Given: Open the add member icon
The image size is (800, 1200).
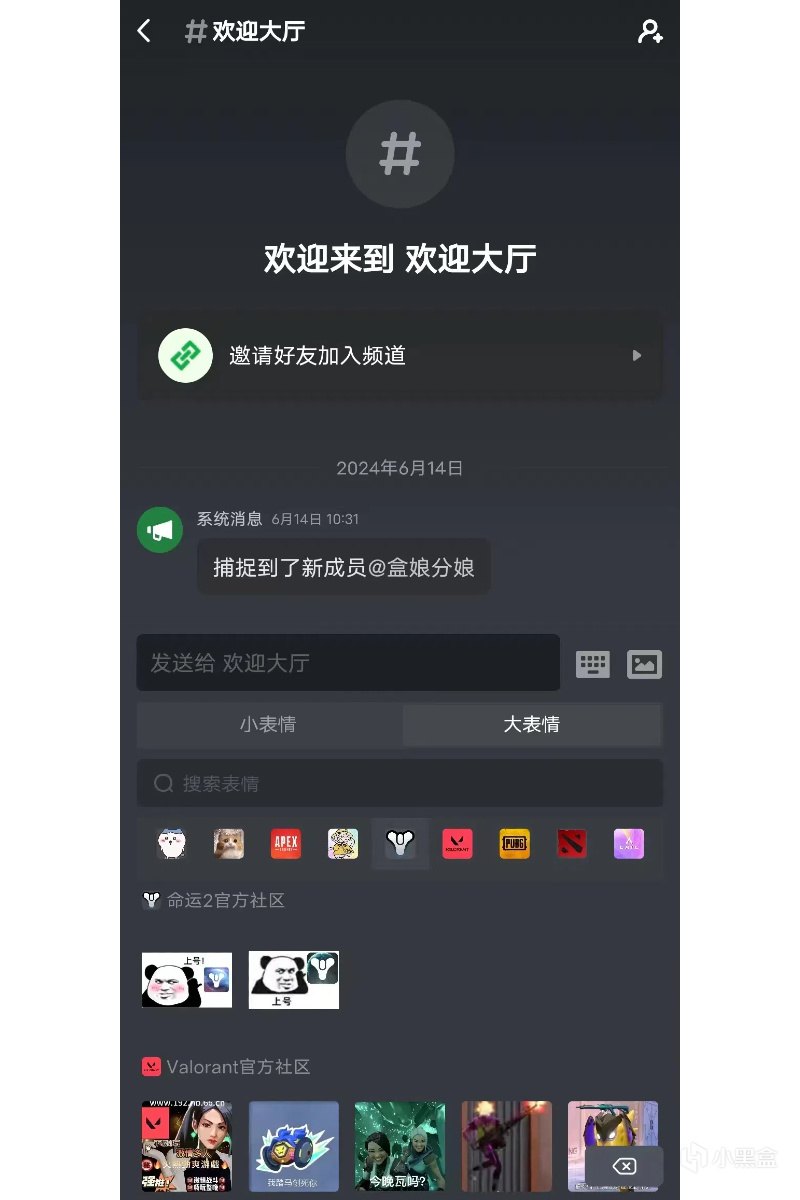Looking at the screenshot, I should tap(650, 31).
